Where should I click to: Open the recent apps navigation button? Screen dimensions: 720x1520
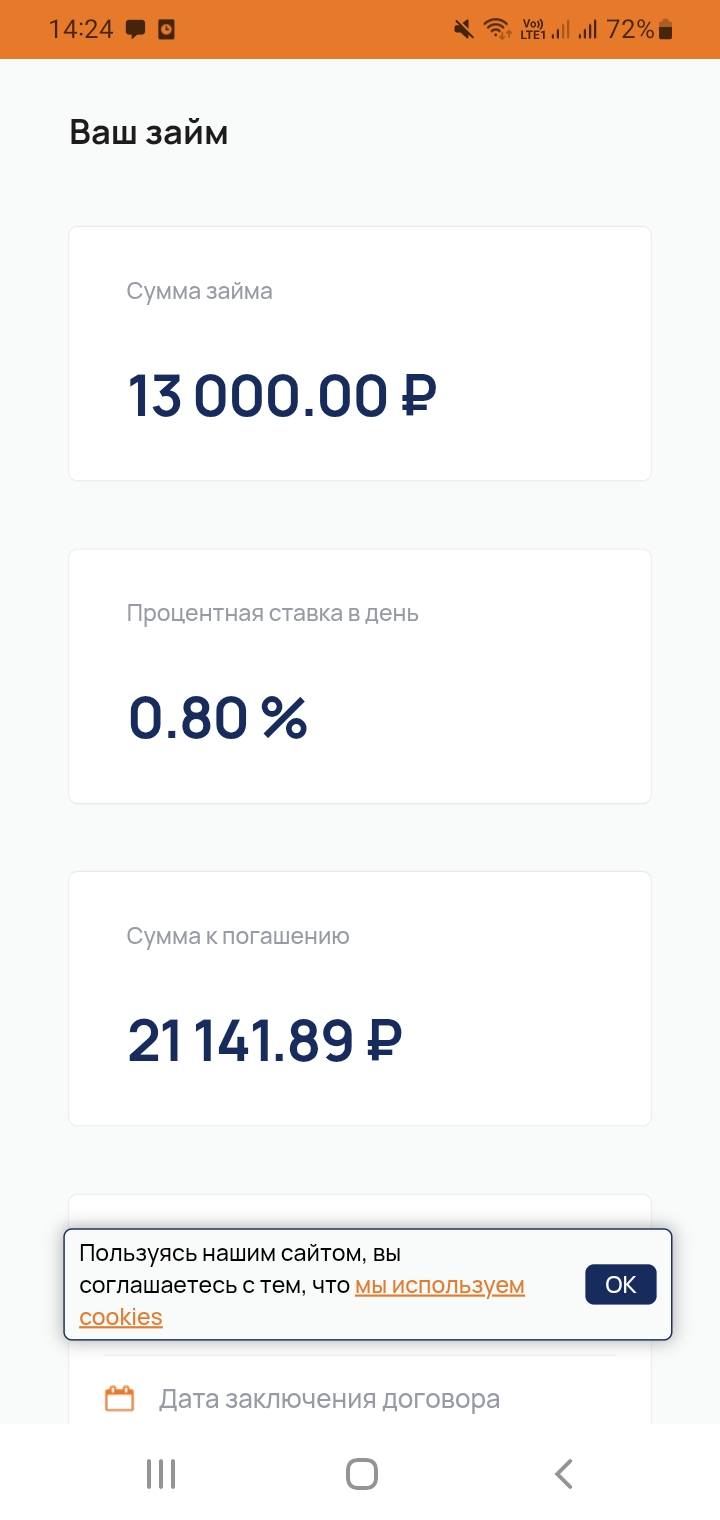[160, 1473]
